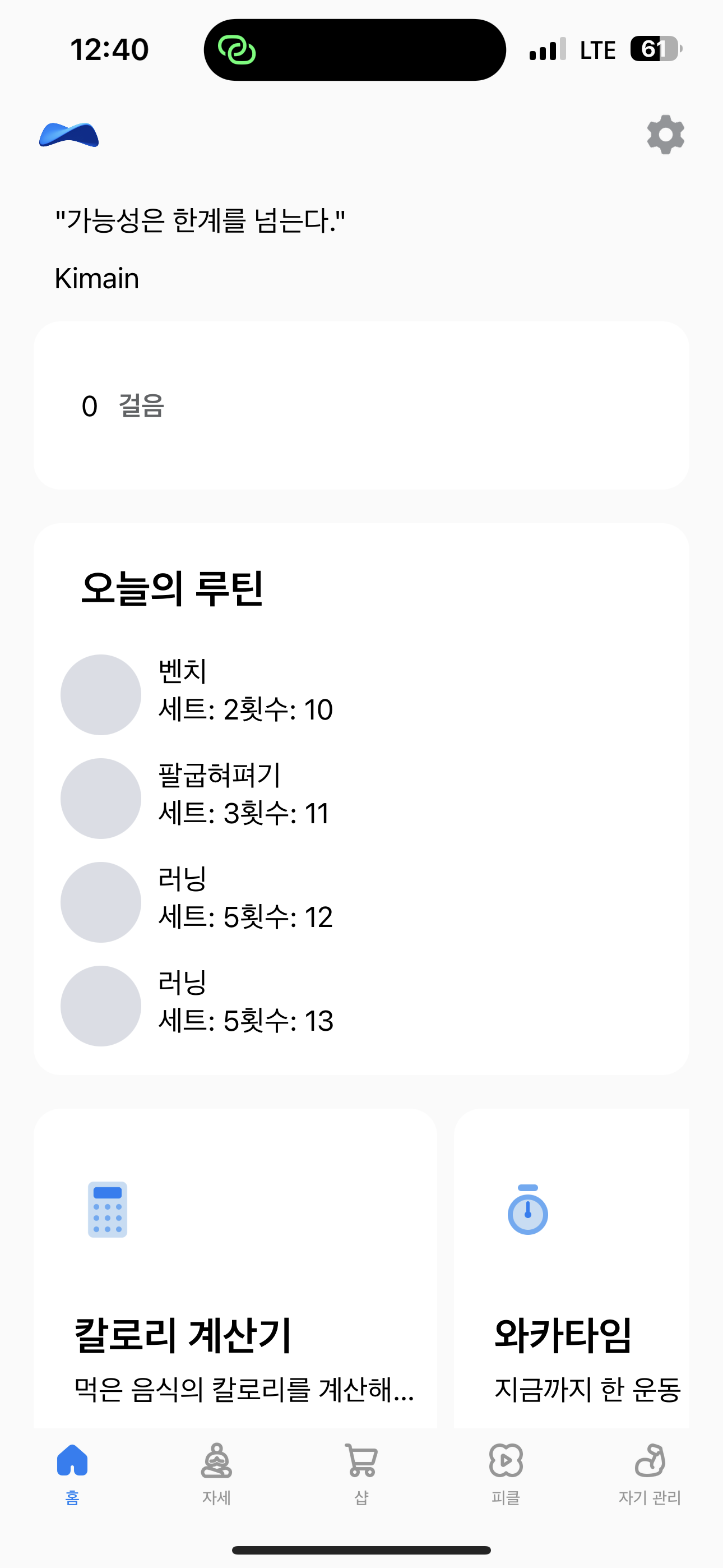This screenshot has height=1568, width=723.
Task: Open settings with the gear icon
Action: coord(665,135)
